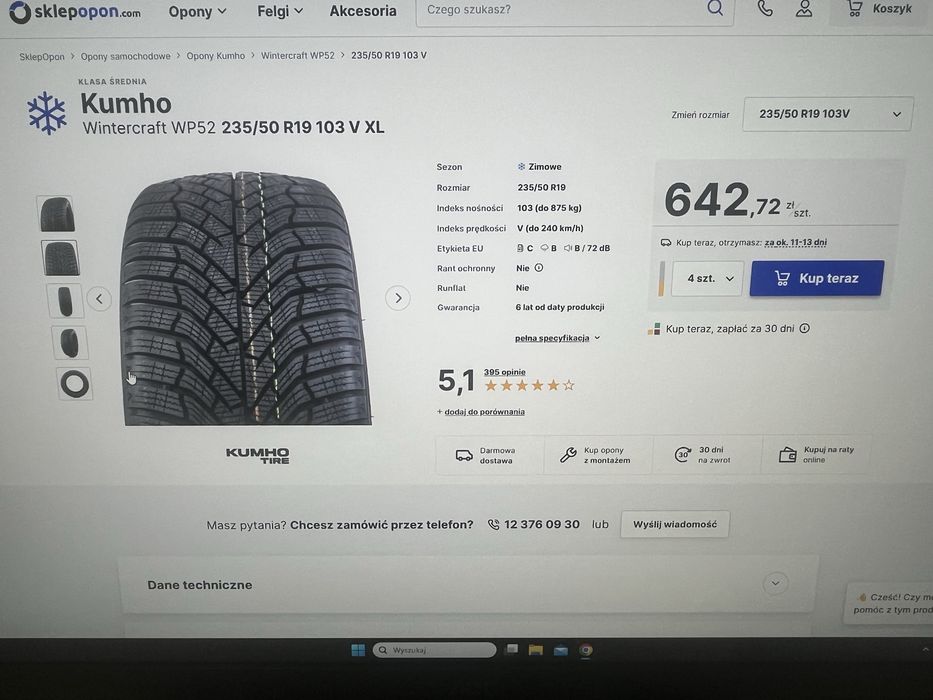Open the user account icon

point(804,9)
